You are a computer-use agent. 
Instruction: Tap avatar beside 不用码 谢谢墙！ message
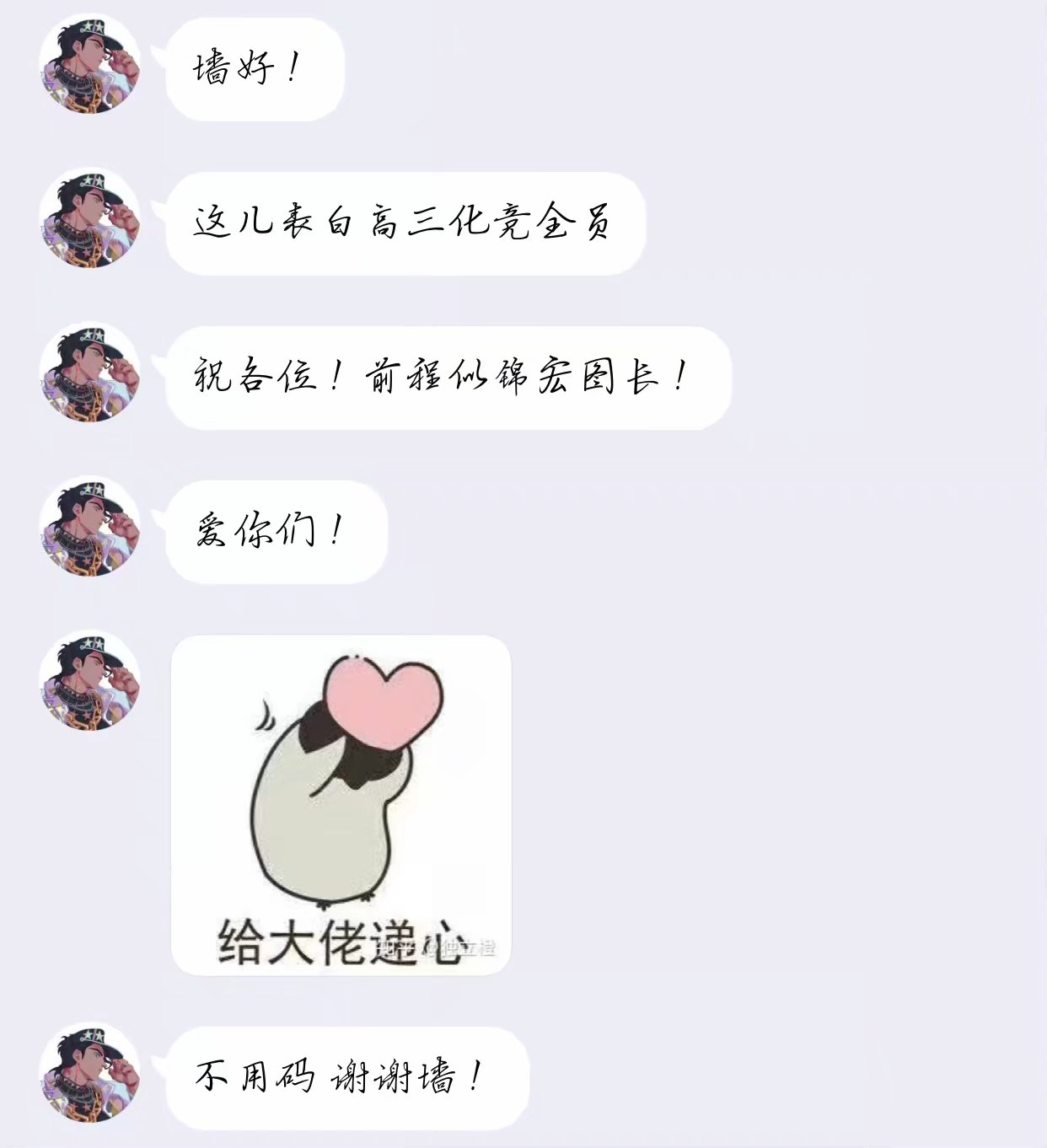click(90, 1074)
